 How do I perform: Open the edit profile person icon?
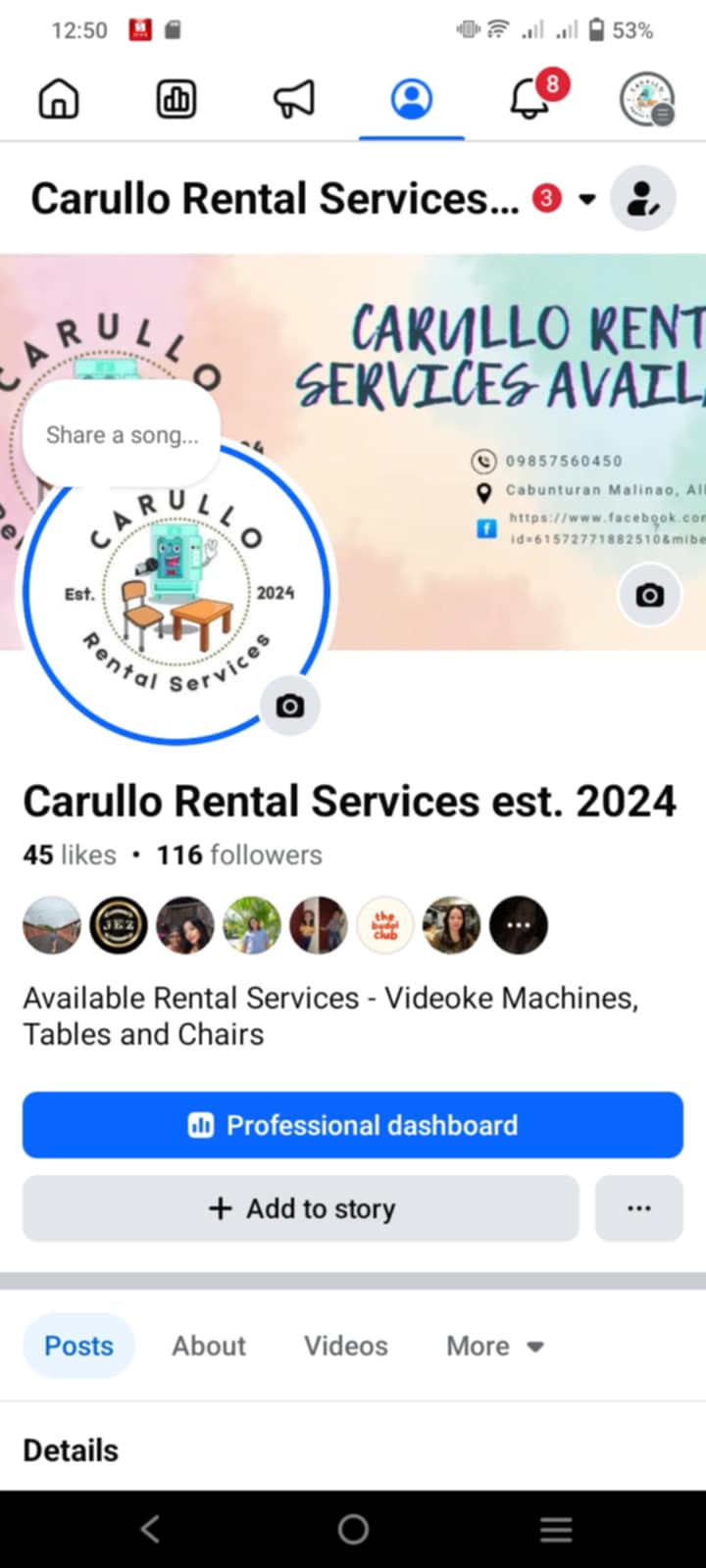pos(643,199)
